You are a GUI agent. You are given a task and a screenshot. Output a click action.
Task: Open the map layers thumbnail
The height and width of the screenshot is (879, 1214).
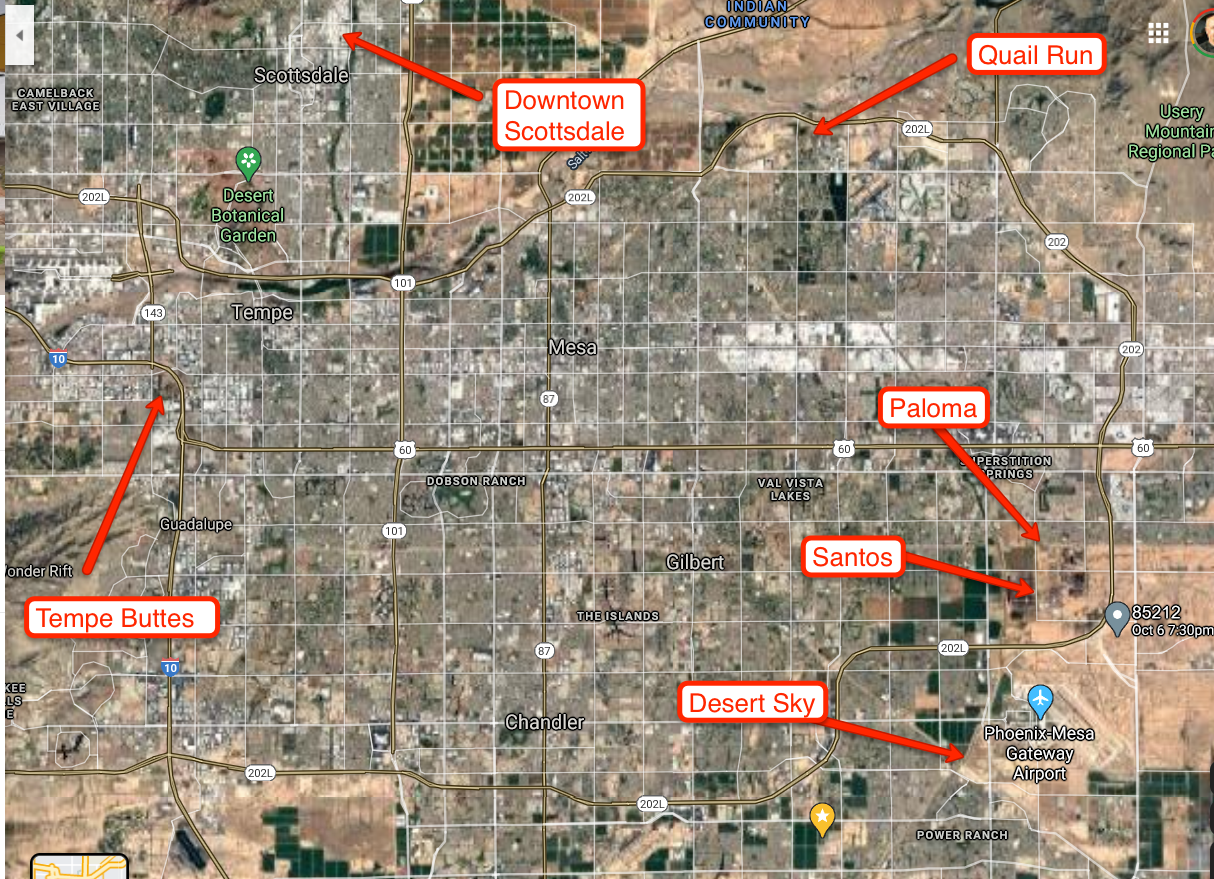(80, 866)
